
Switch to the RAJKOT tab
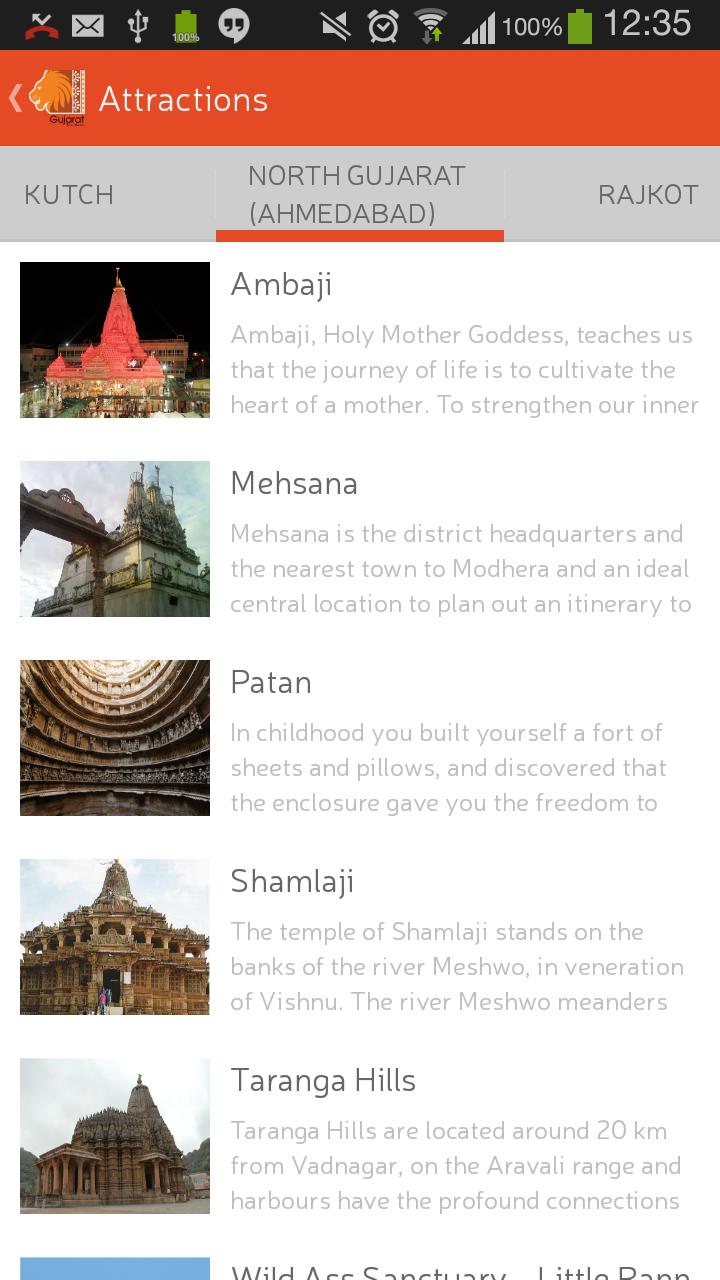[x=648, y=194]
